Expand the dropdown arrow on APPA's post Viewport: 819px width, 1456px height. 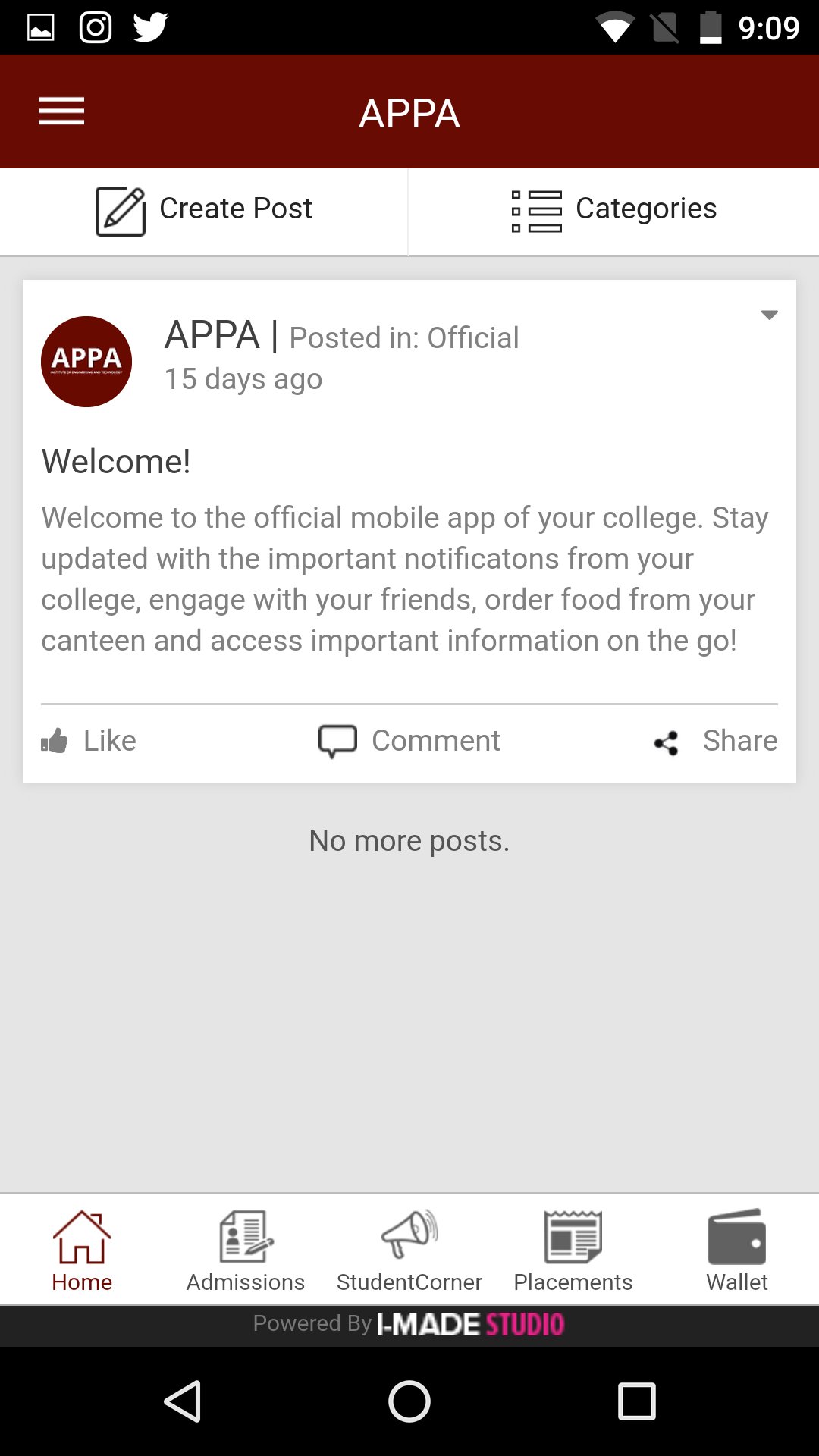coord(769,315)
